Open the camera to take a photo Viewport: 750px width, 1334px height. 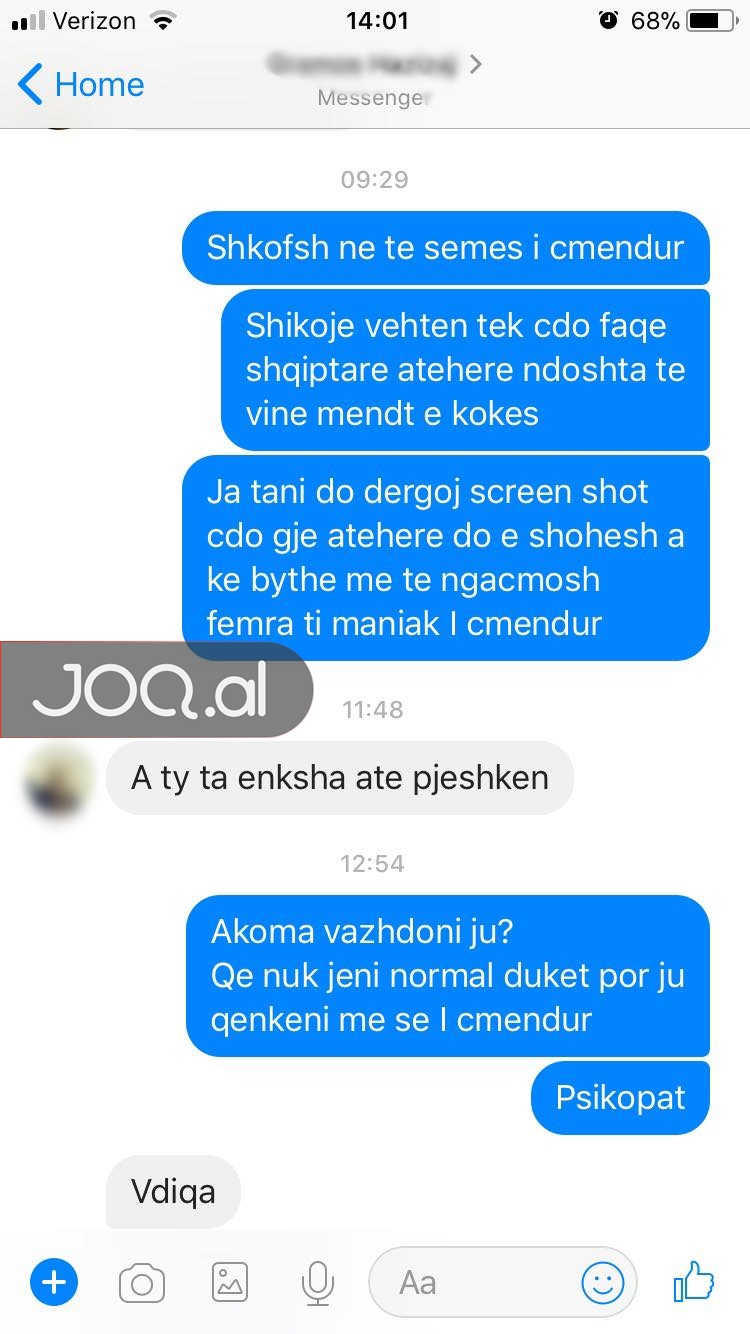(142, 1282)
